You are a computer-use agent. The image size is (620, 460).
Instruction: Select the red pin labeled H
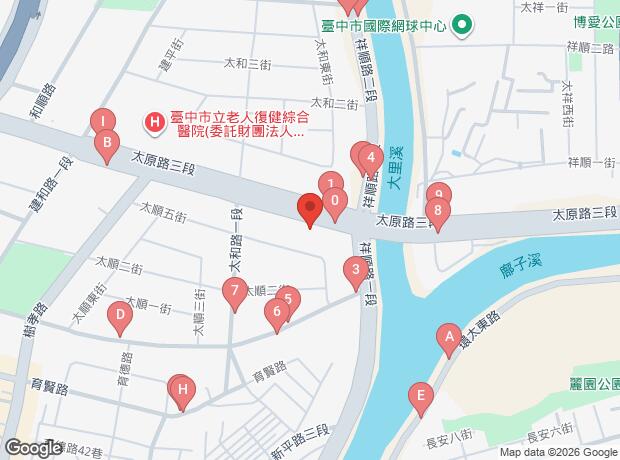coord(181,388)
